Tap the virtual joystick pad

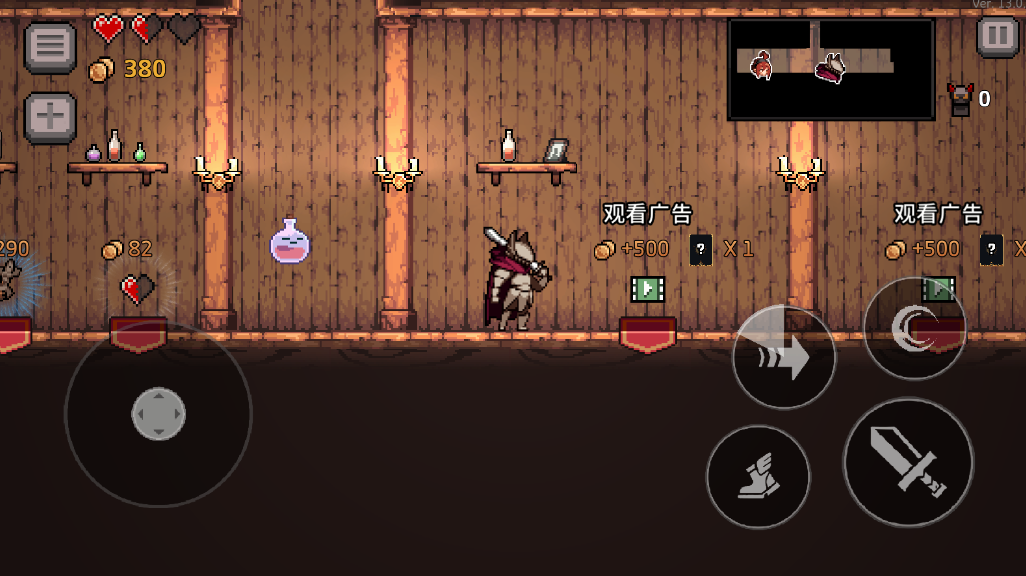pyautogui.click(x=158, y=413)
